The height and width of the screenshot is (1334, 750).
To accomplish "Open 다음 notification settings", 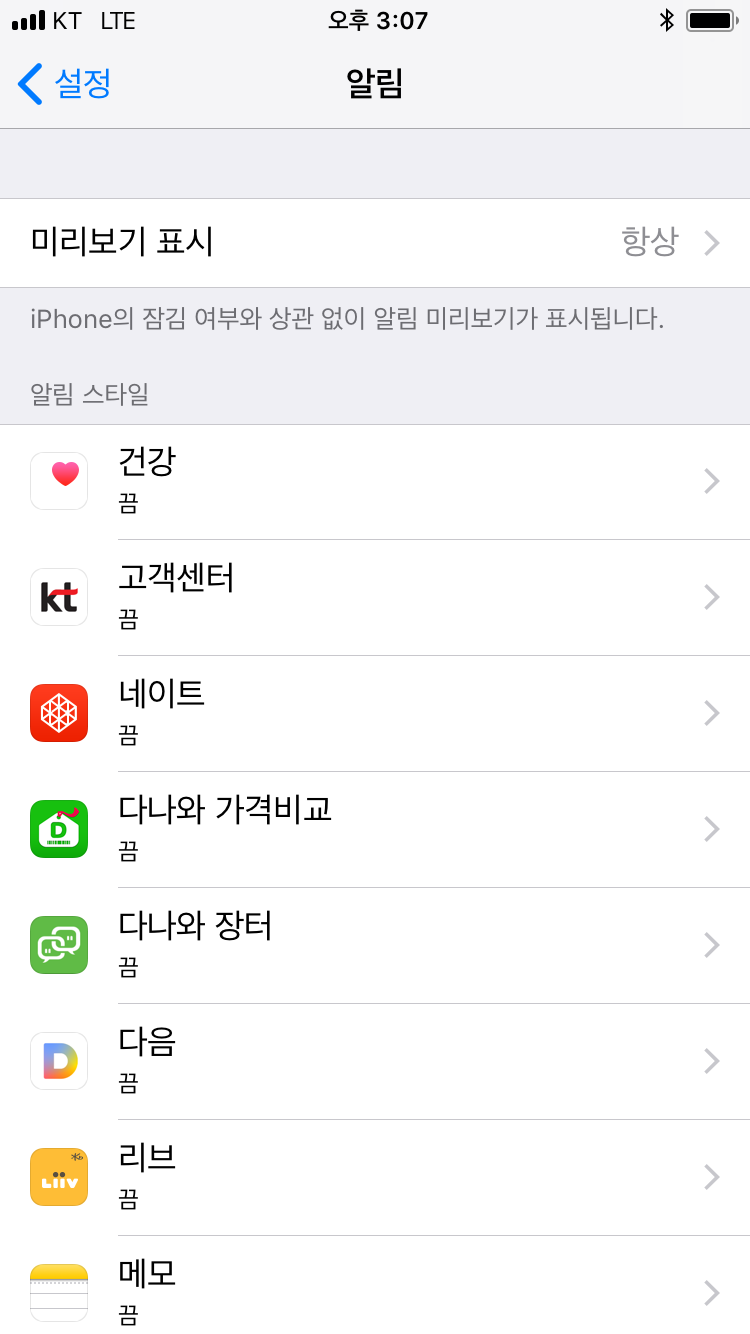I will [375, 1062].
